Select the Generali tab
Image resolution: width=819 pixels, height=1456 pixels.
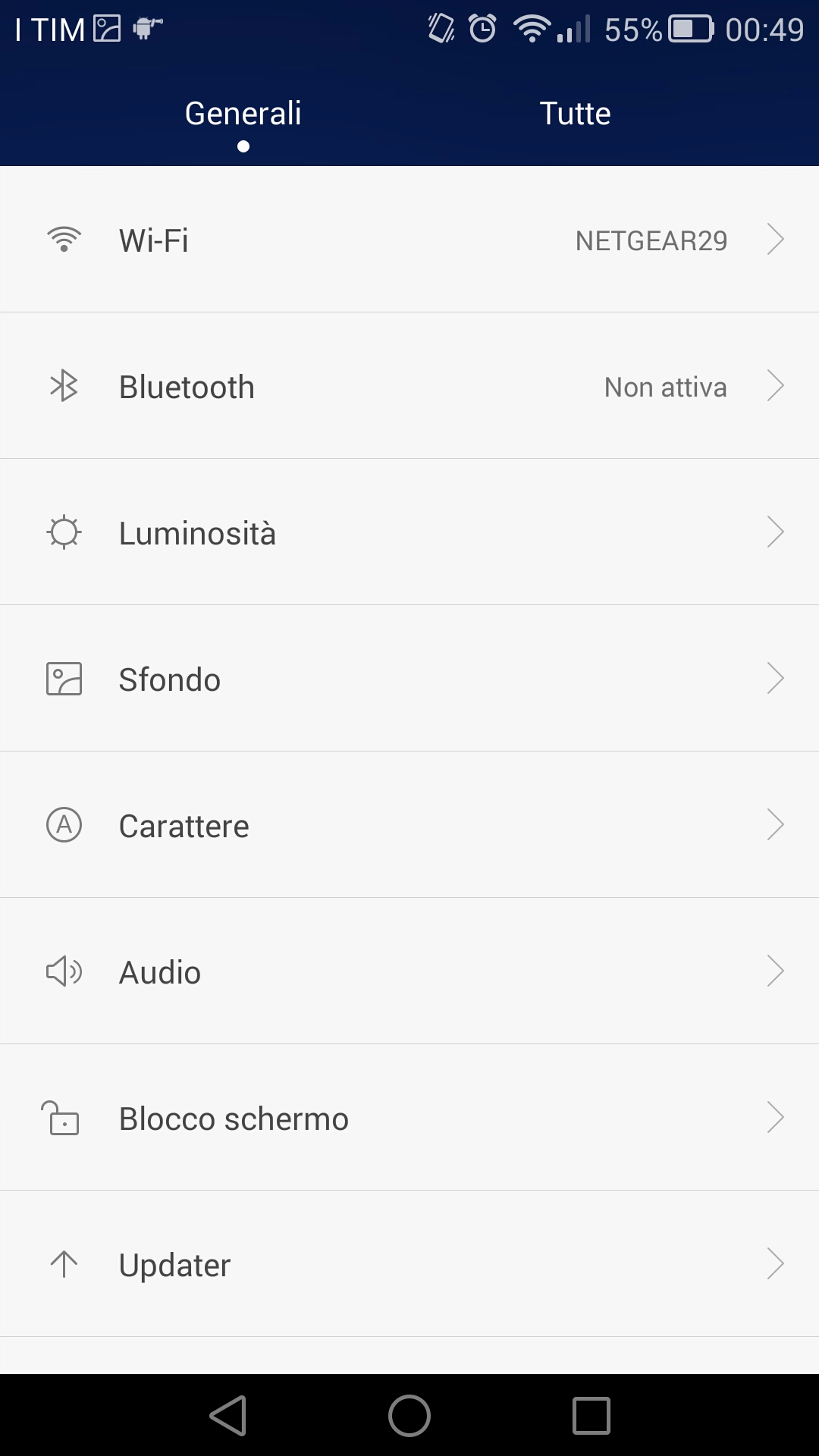pos(243,114)
